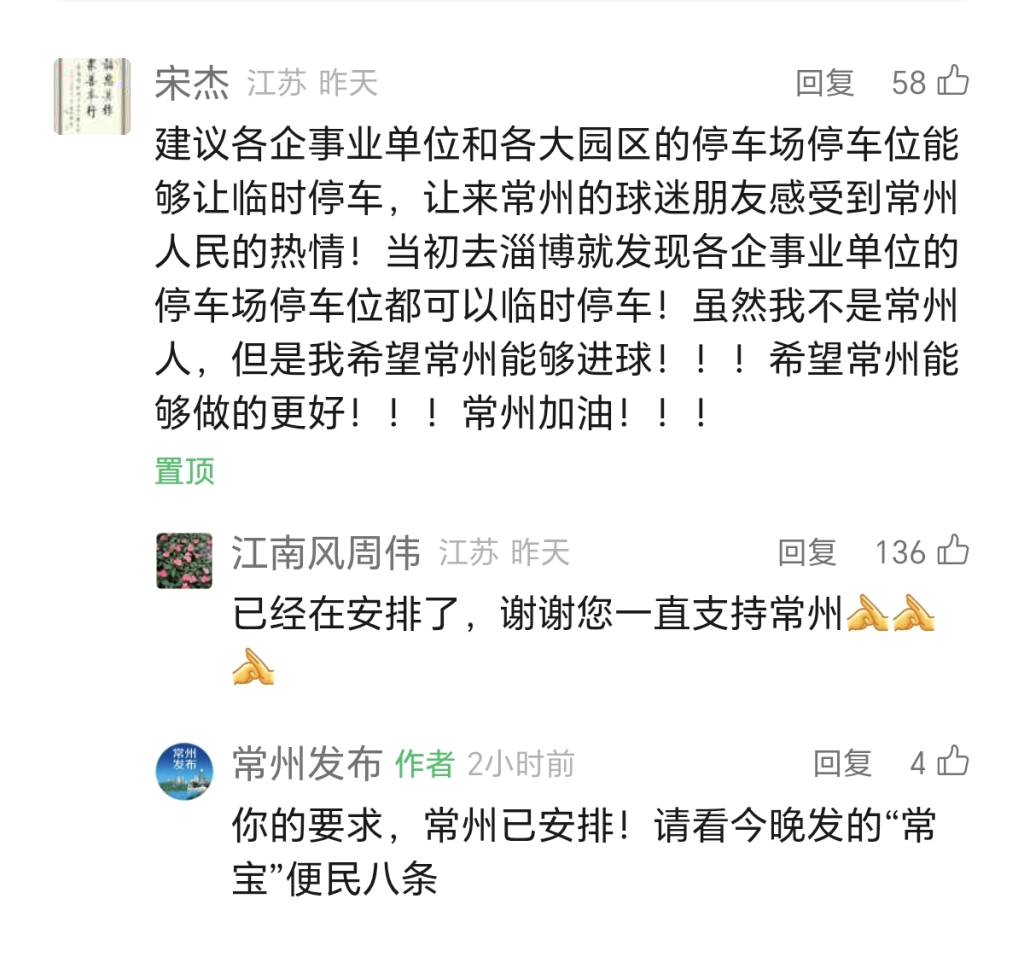
Task: Reply to 常州发布's comment
Action: coord(842,764)
